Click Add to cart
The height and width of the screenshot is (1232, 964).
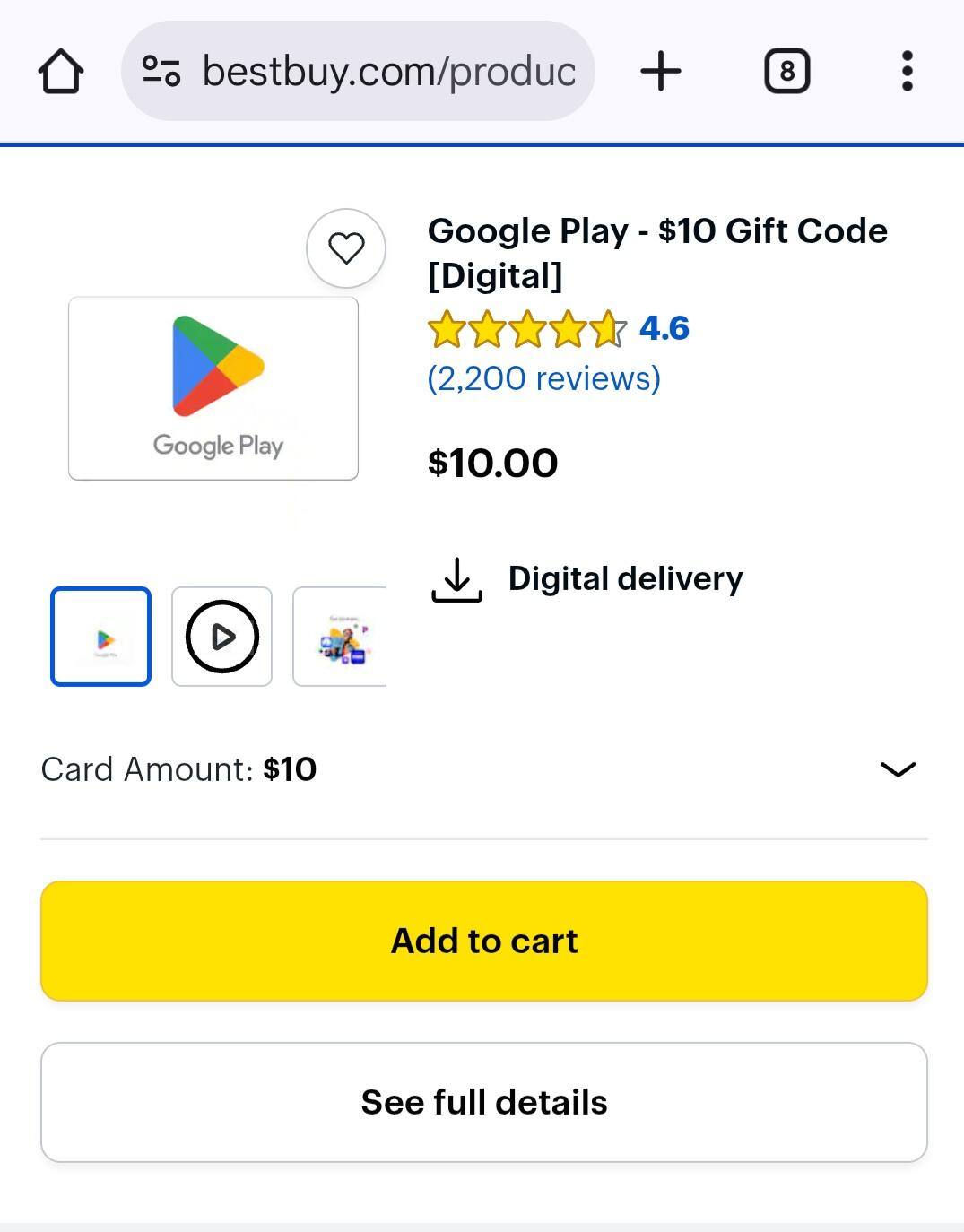tap(482, 940)
